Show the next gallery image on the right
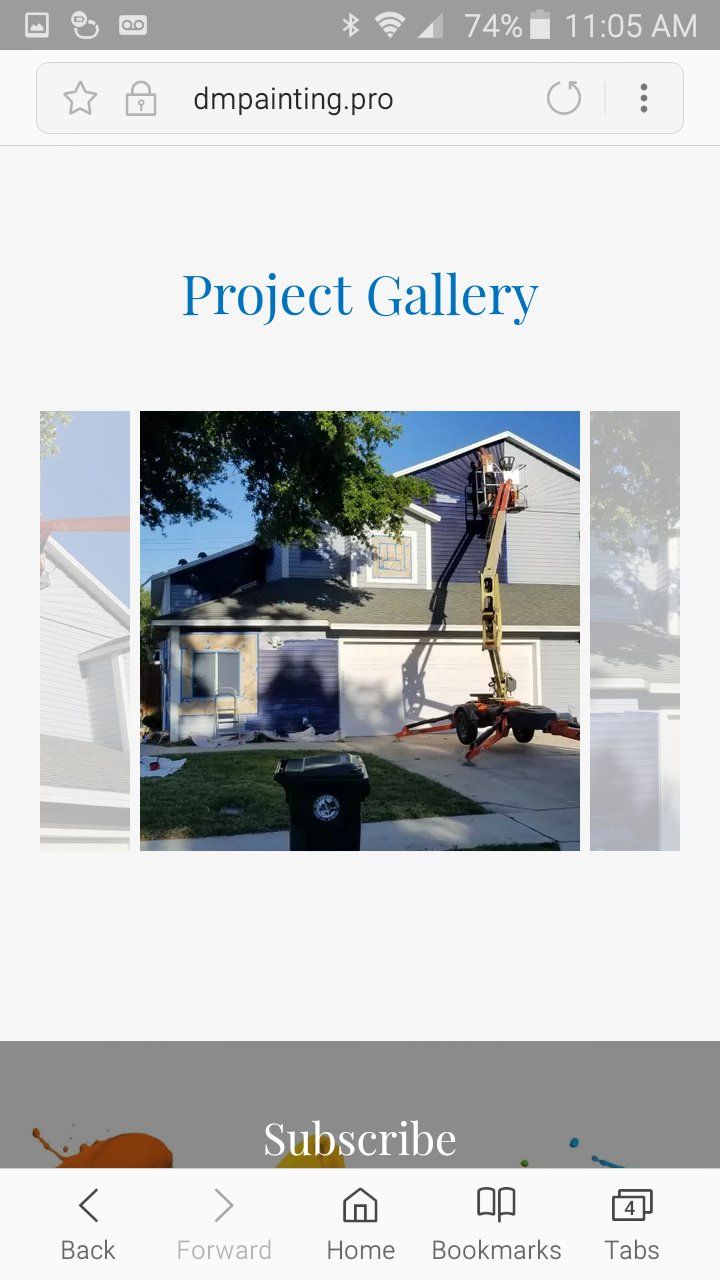The width and height of the screenshot is (720, 1280). tap(635, 631)
